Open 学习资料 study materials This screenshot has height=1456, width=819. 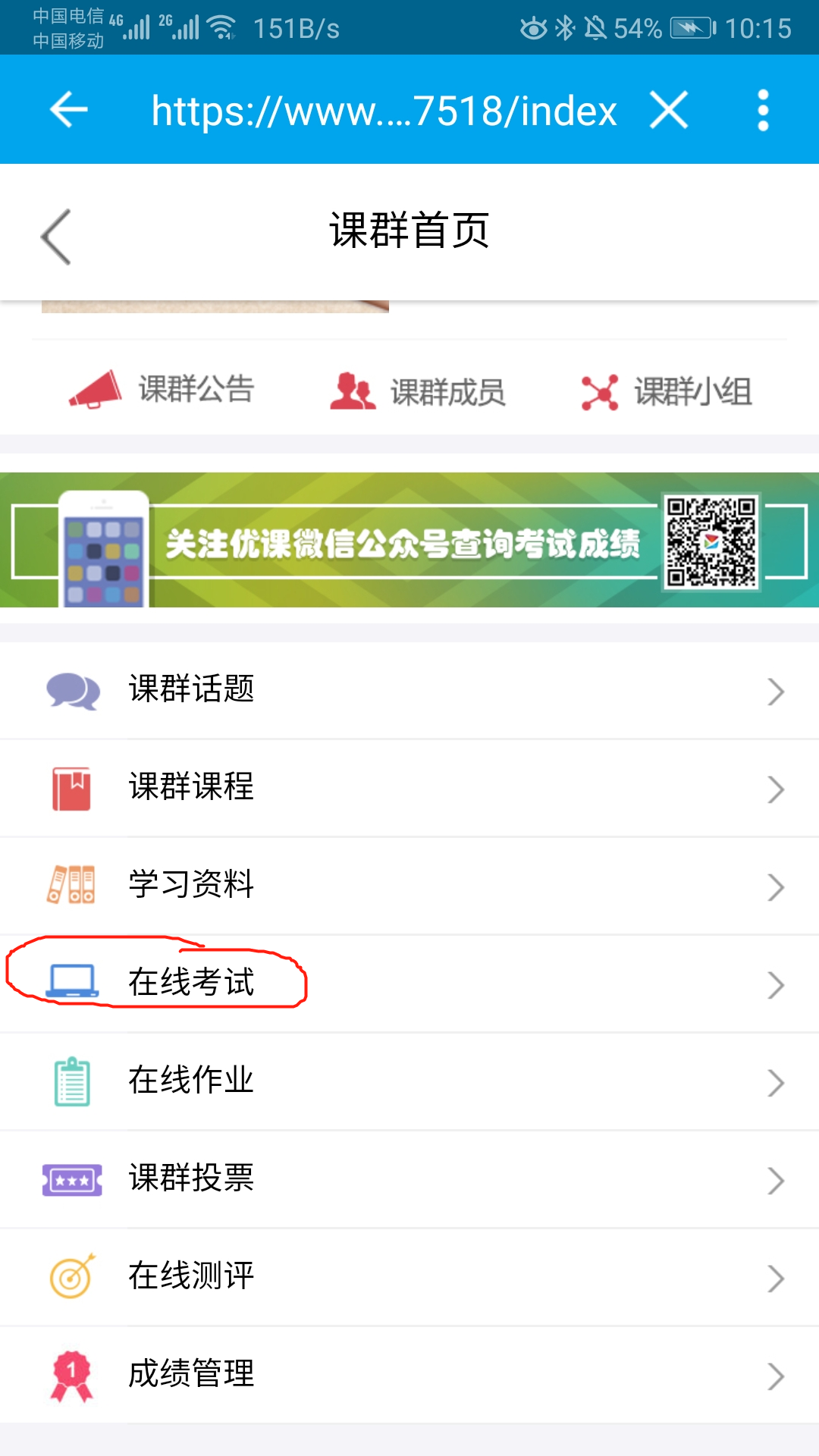409,886
